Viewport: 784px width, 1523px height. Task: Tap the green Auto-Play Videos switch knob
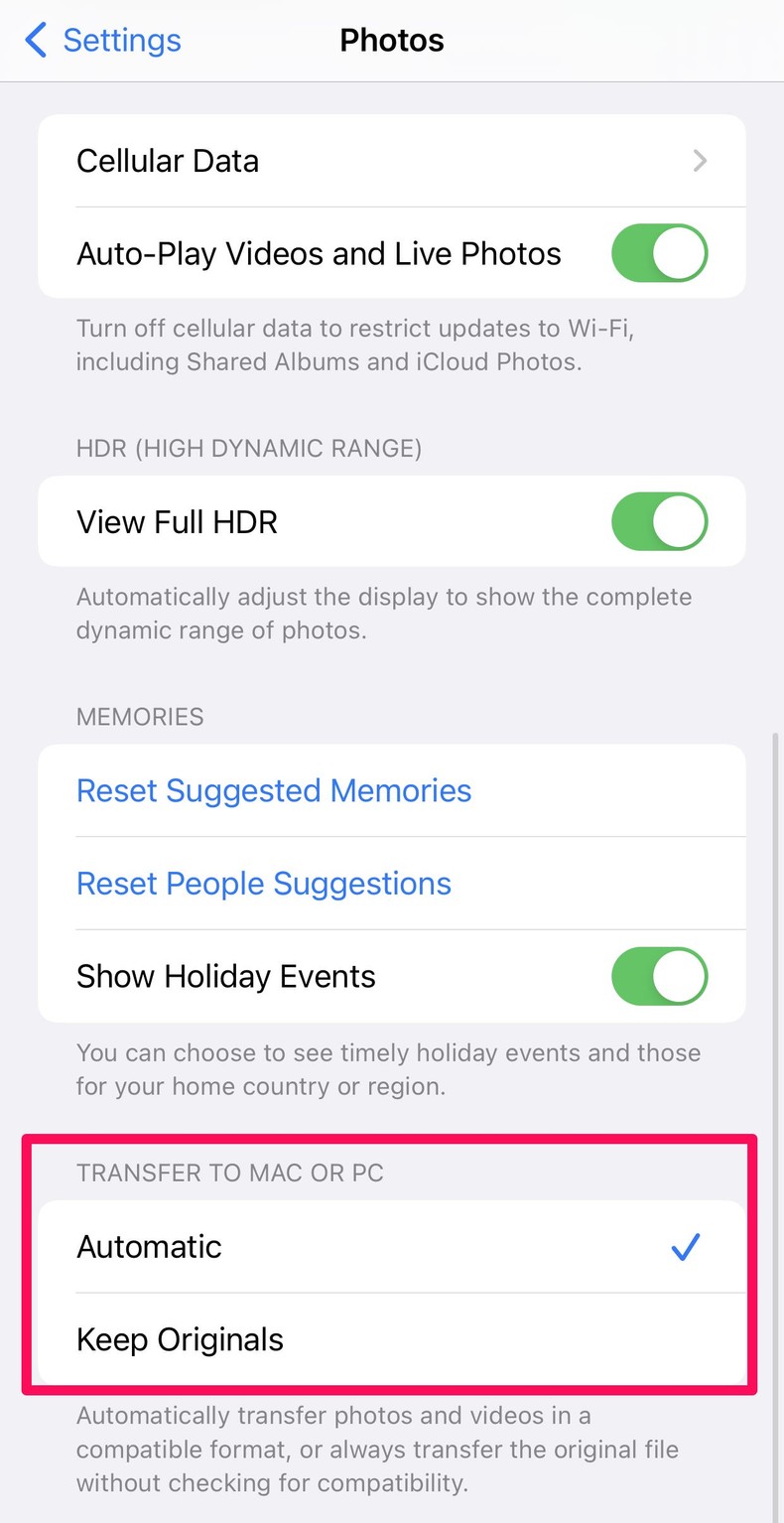(x=681, y=253)
